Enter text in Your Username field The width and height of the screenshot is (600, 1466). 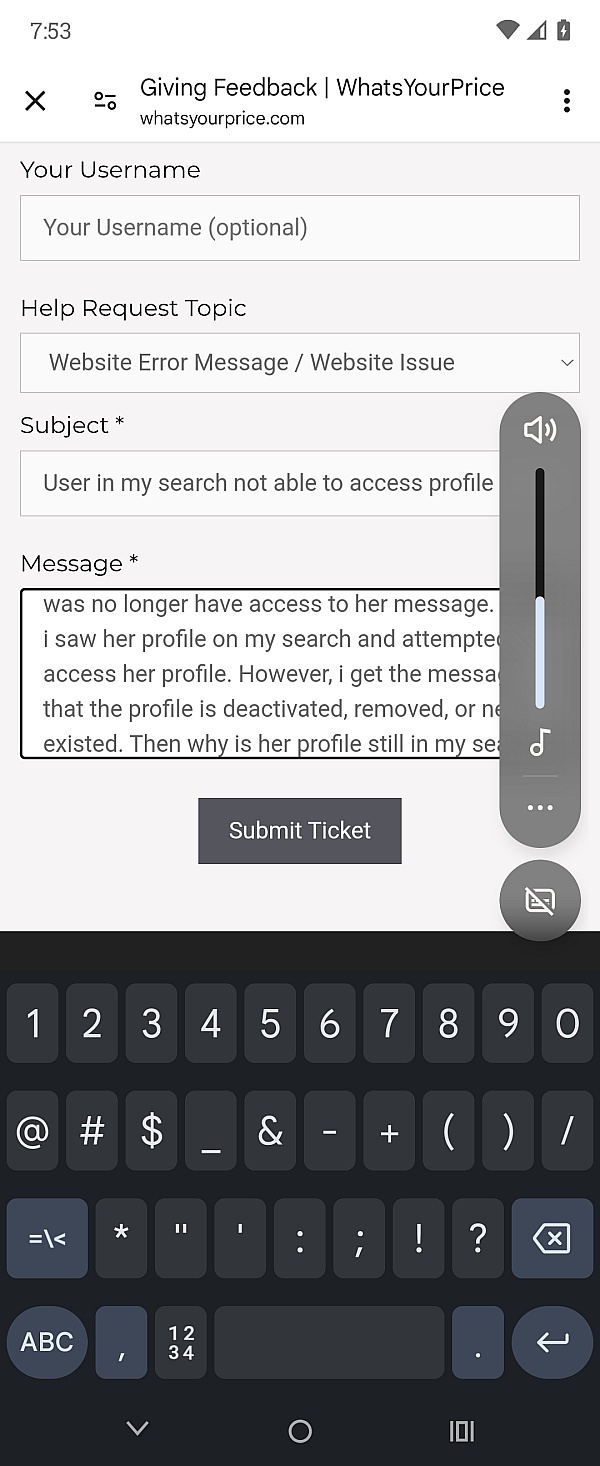pyautogui.click(x=300, y=228)
